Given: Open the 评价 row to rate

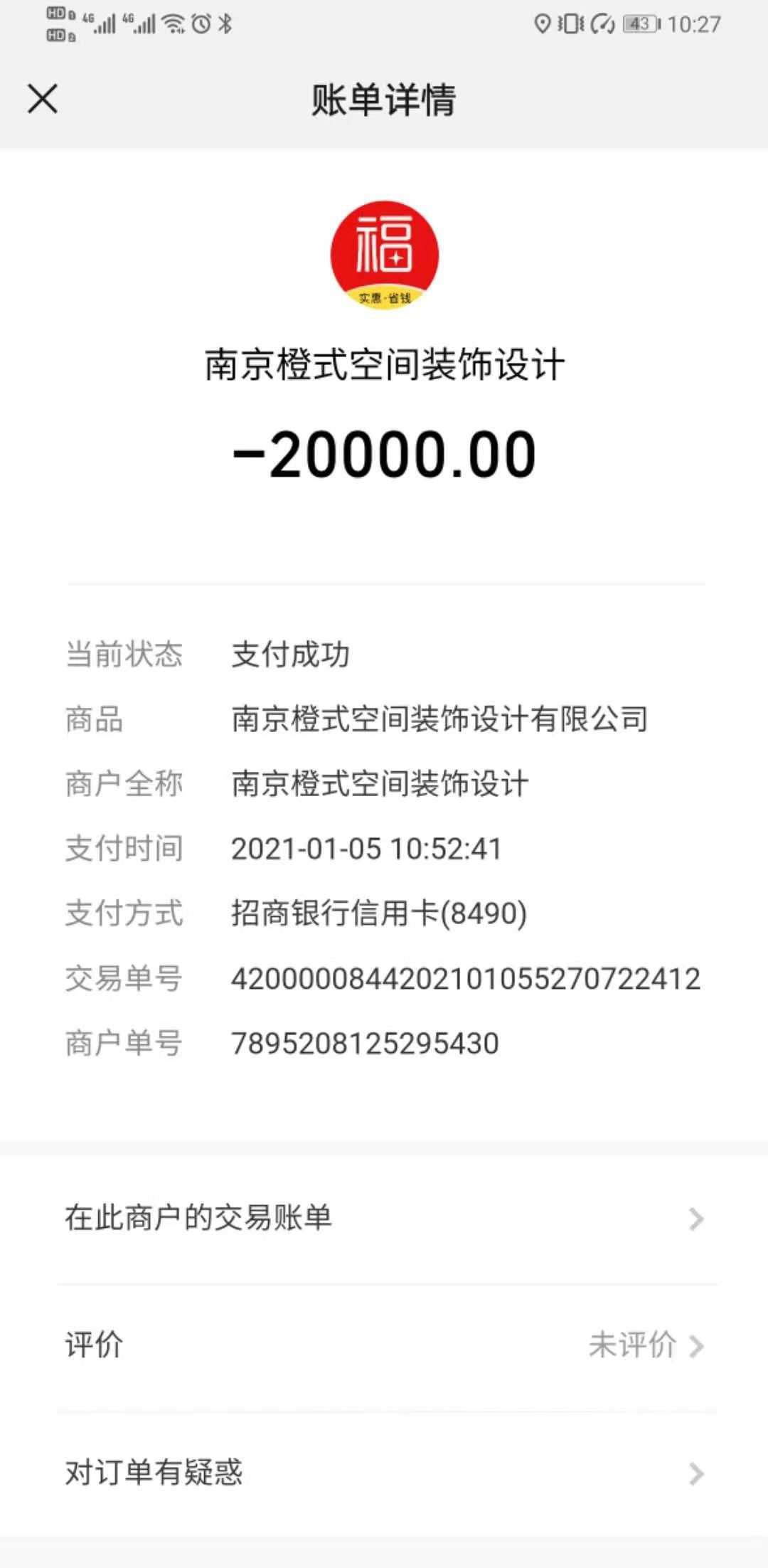Looking at the screenshot, I should click(x=384, y=1345).
